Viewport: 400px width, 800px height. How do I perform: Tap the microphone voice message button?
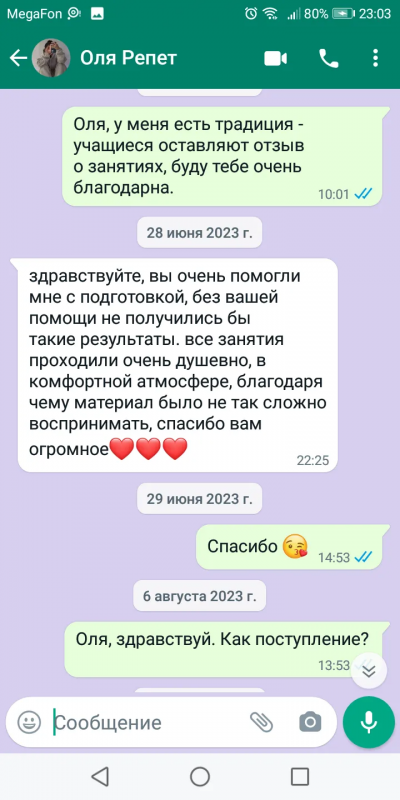(368, 722)
